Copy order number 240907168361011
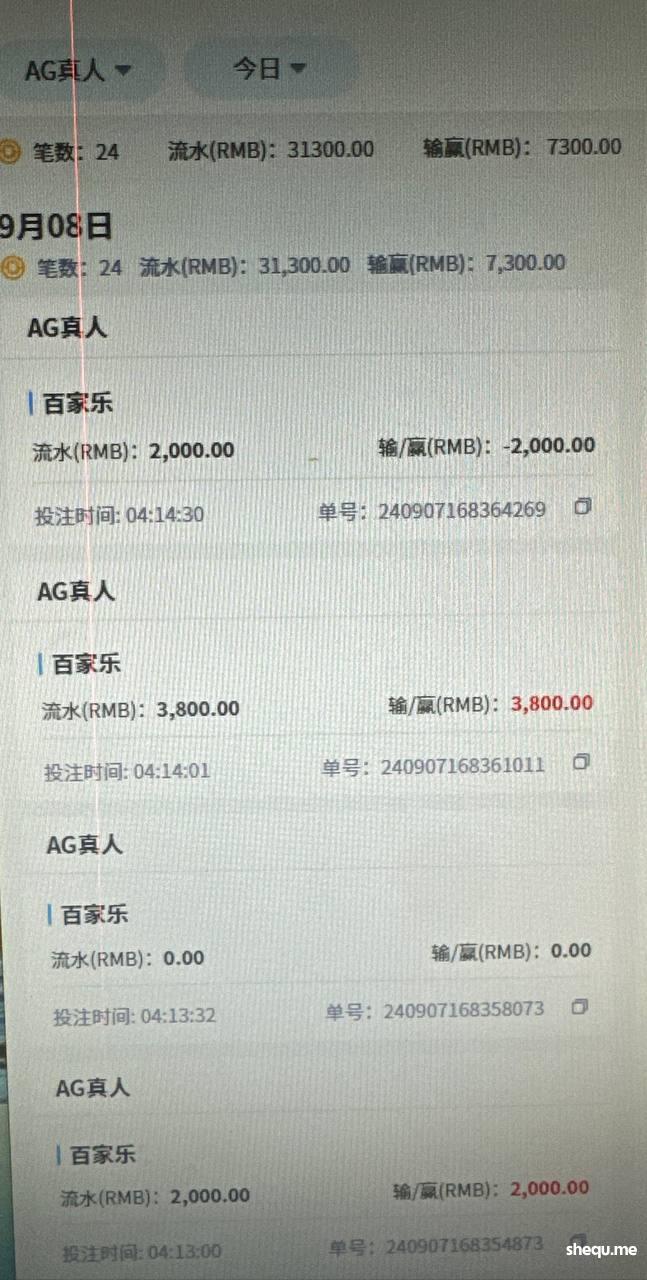 tap(581, 762)
